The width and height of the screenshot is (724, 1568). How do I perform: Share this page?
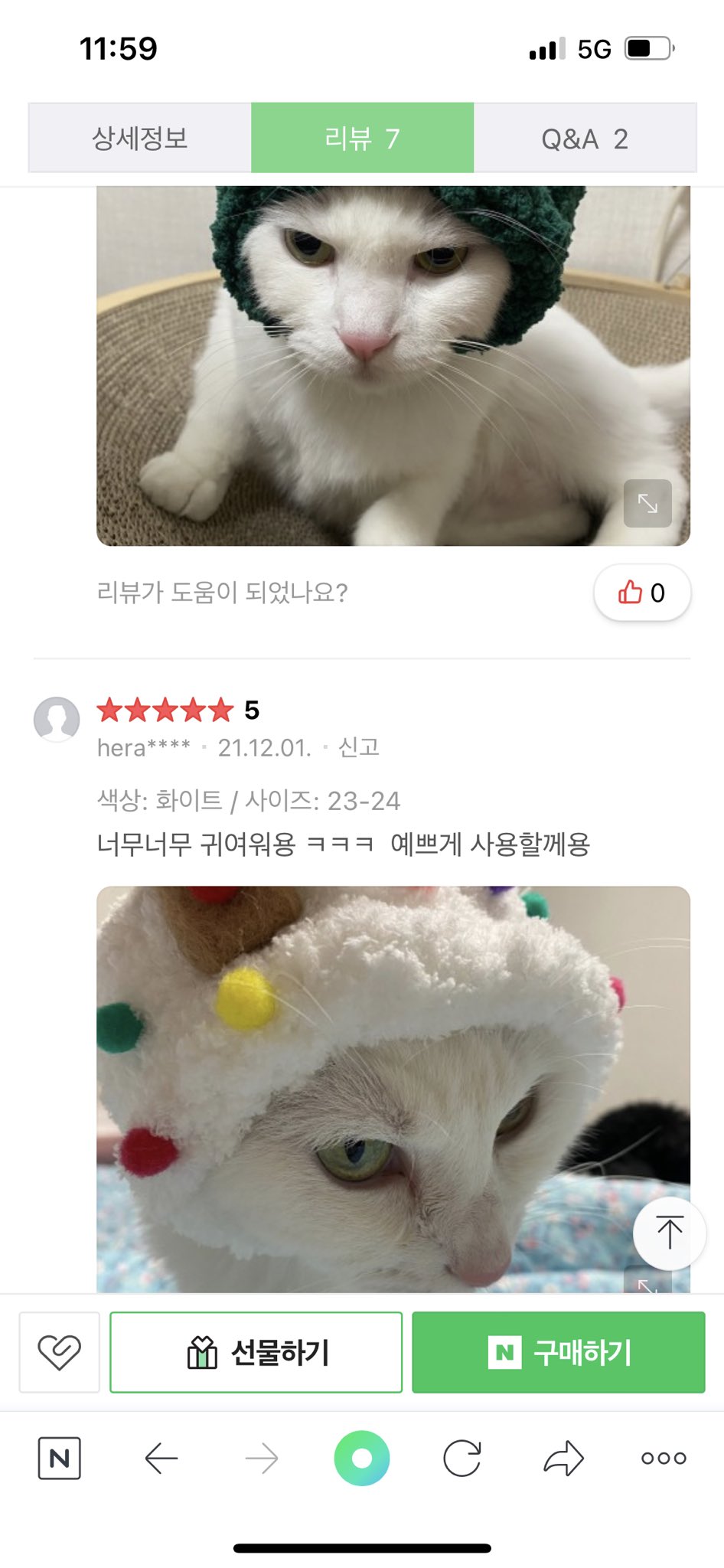(x=563, y=1458)
